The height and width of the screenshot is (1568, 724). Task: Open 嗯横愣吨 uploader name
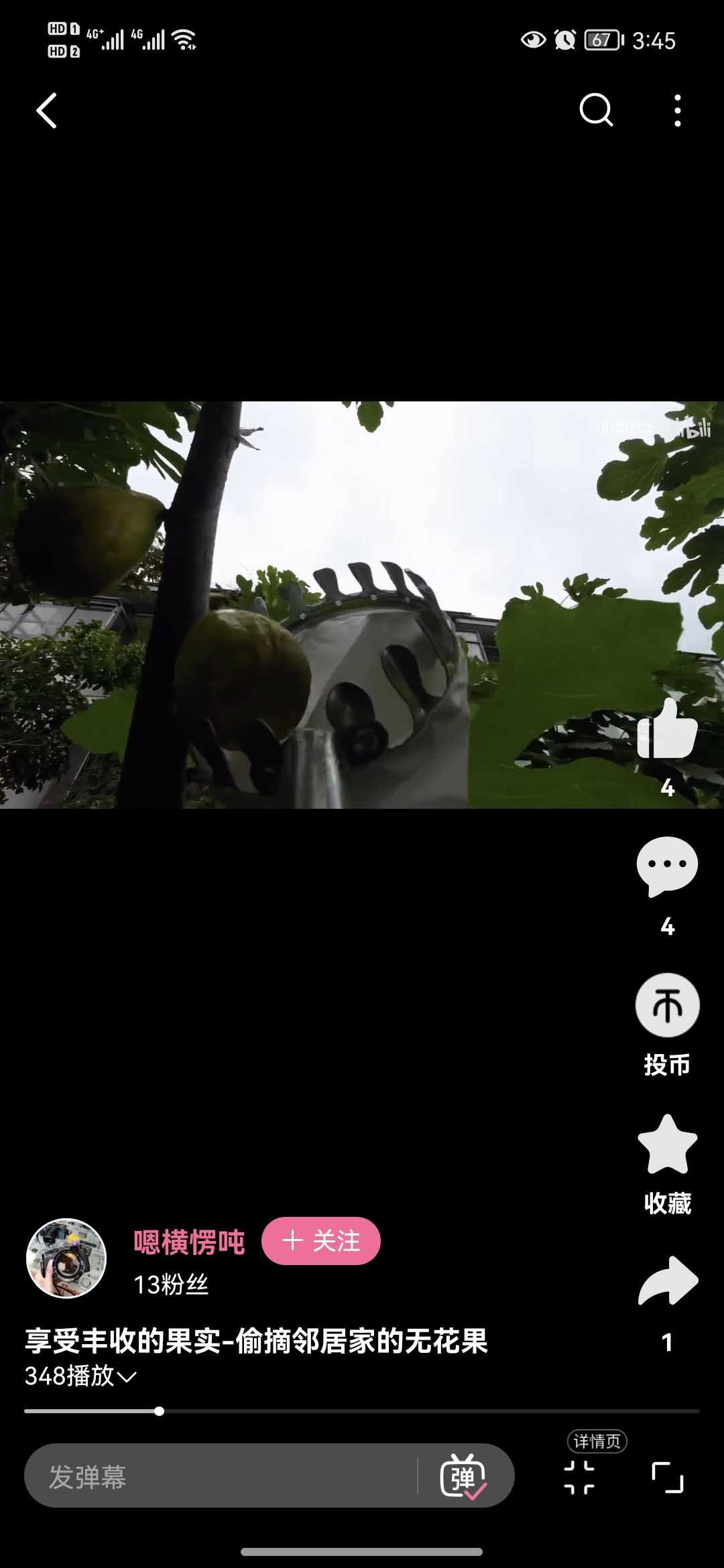click(189, 1242)
